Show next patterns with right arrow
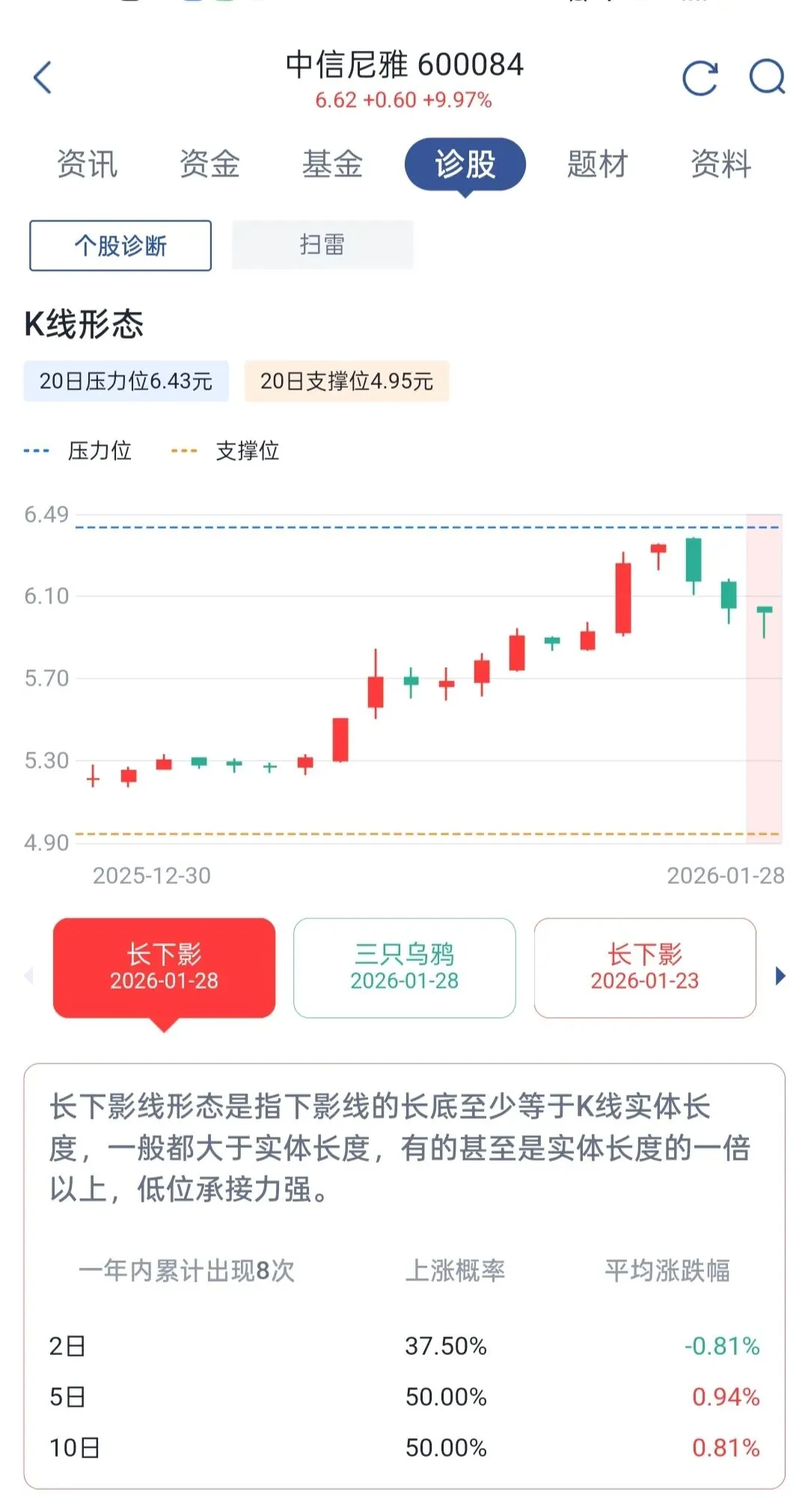 click(780, 976)
